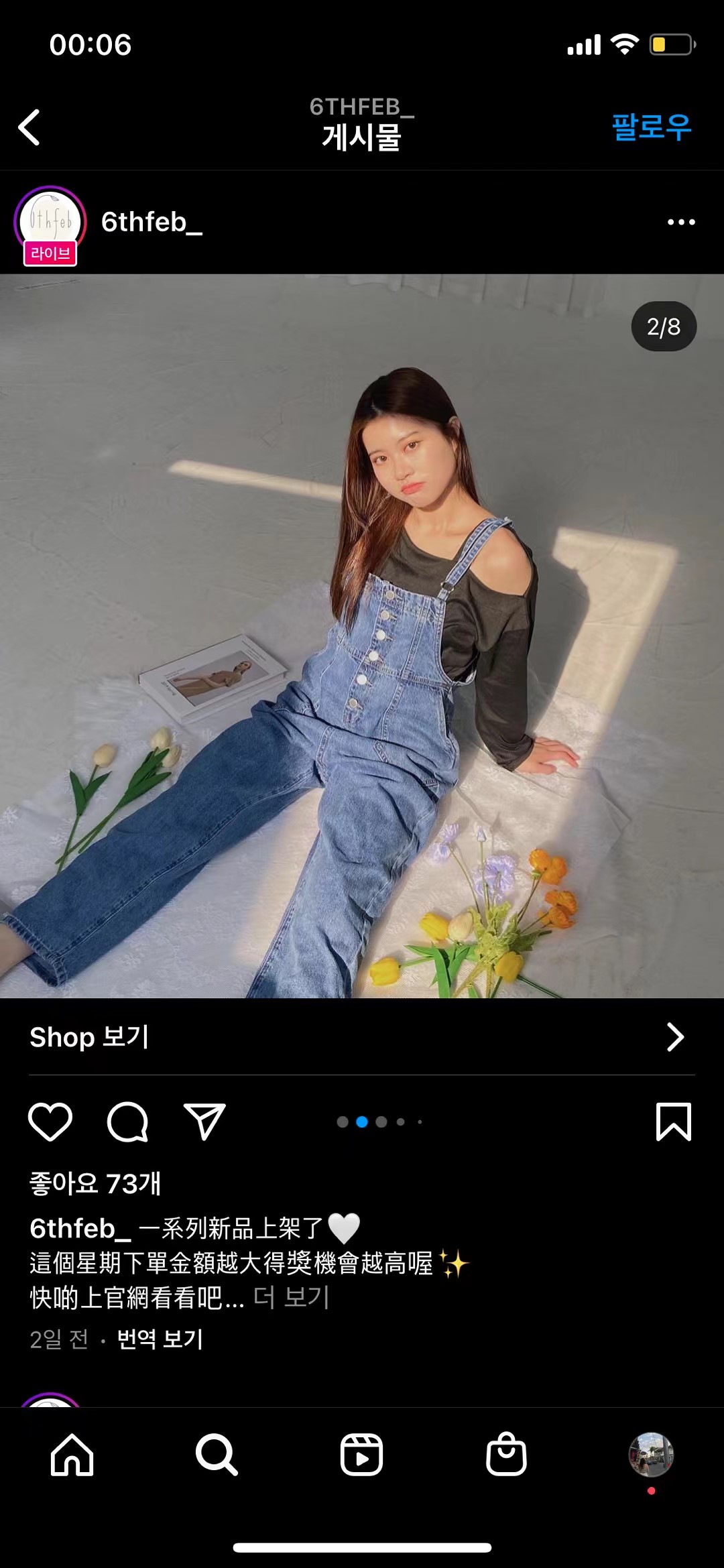Viewport: 724px width, 1568px height.
Task: Switch to the Shop bag tab
Action: (x=506, y=1455)
